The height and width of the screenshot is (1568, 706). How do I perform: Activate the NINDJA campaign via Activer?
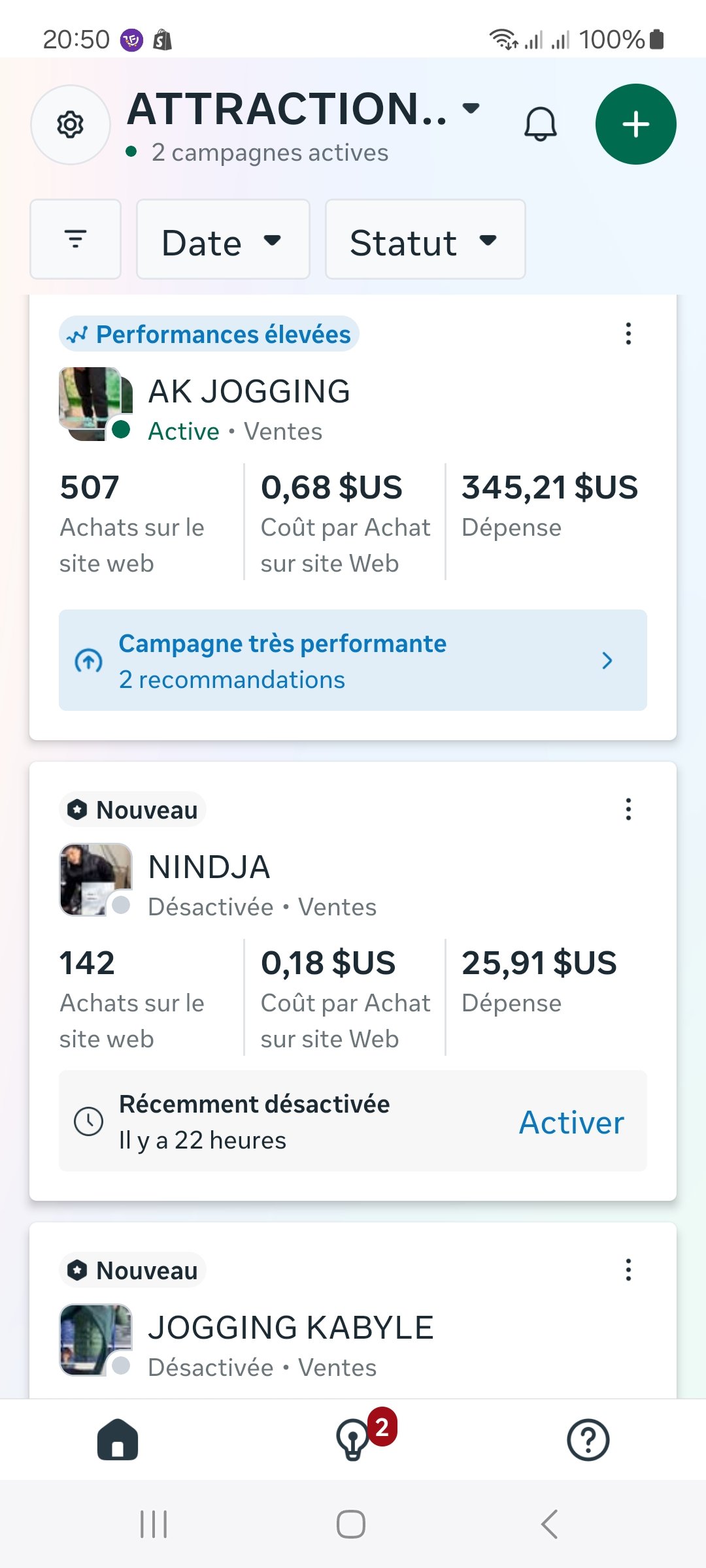570,1122
